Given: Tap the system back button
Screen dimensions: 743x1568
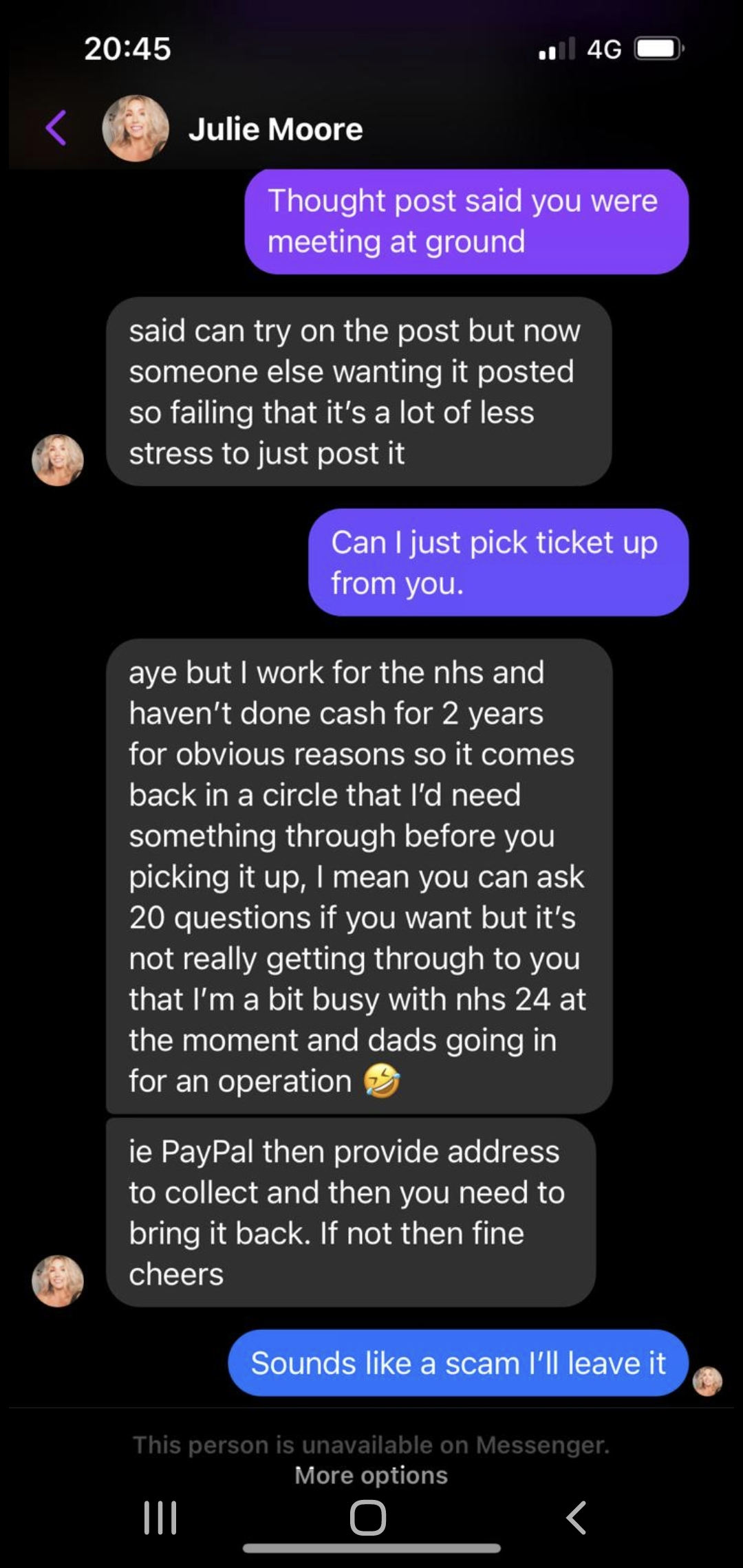Looking at the screenshot, I should click(577, 1517).
